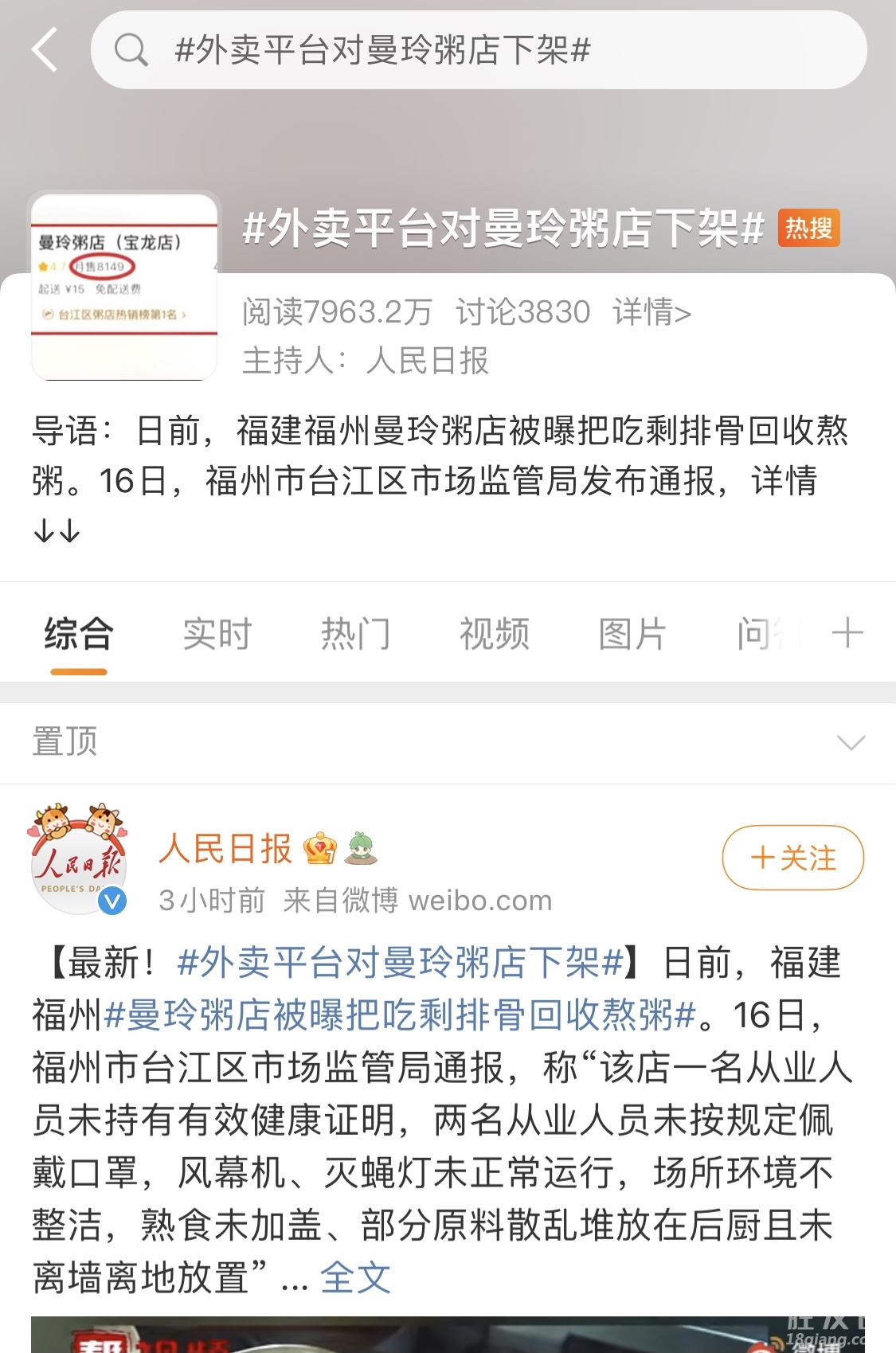Go back with the arrow icon

click(x=45, y=49)
